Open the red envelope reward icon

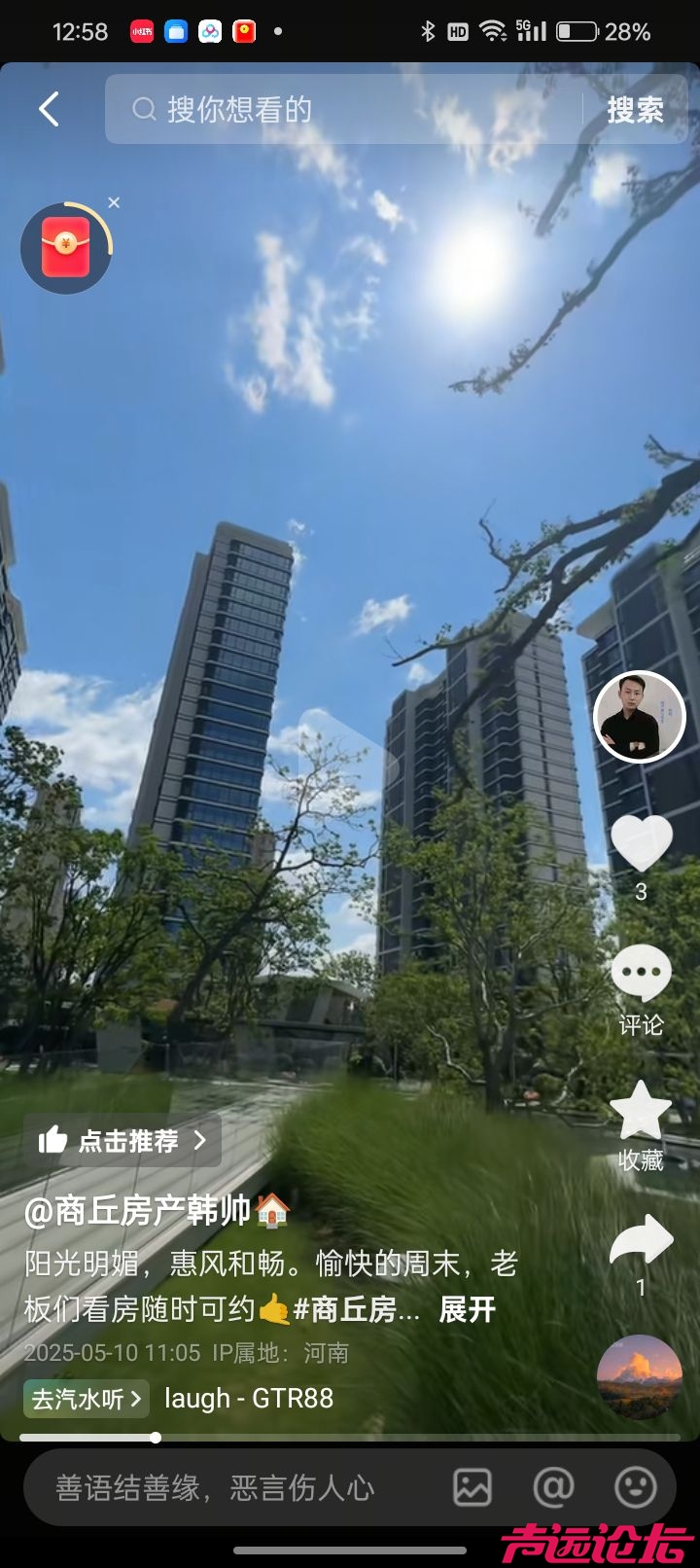tap(66, 248)
